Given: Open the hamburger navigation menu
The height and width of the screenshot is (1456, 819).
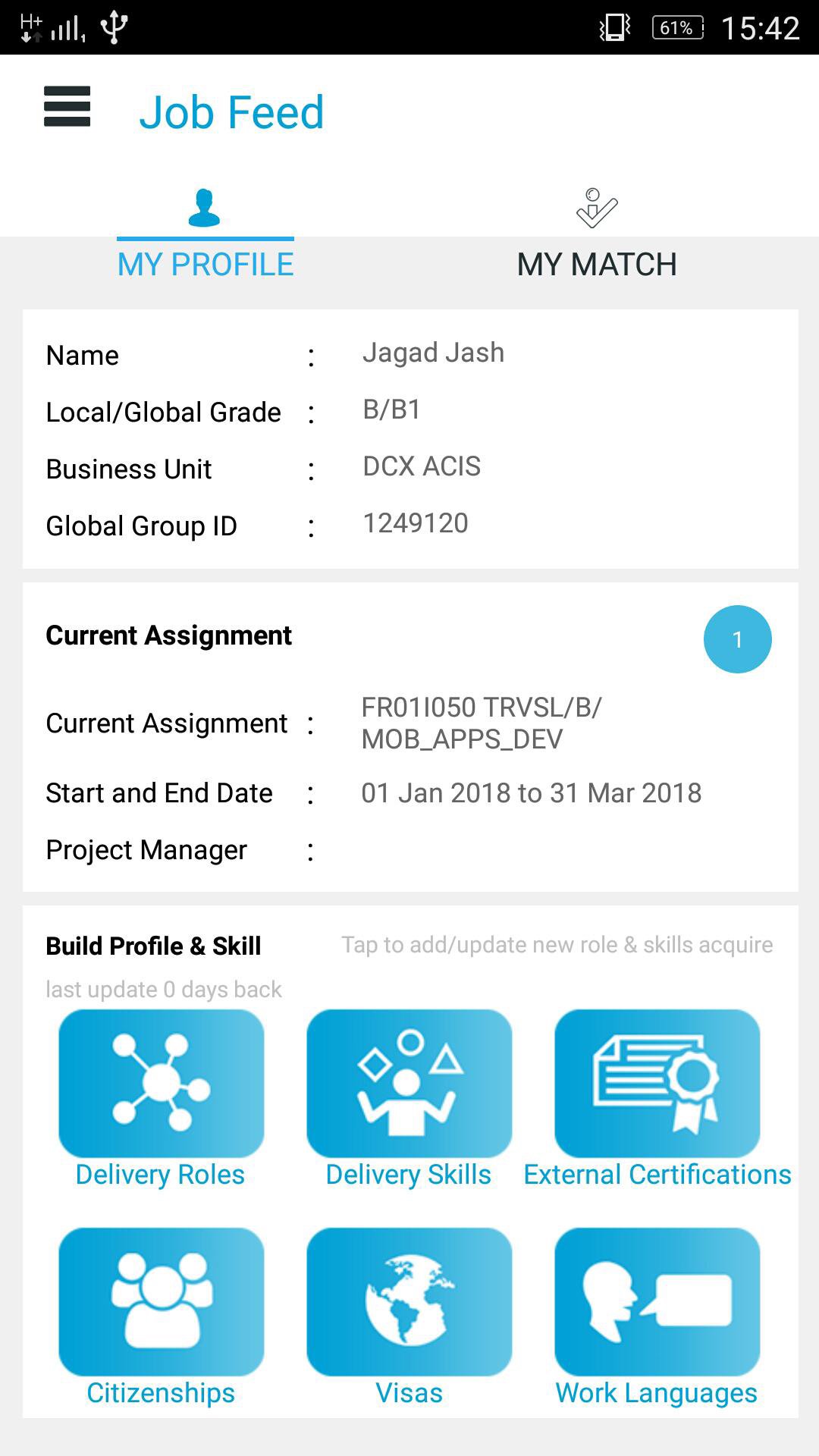Looking at the screenshot, I should 67,108.
